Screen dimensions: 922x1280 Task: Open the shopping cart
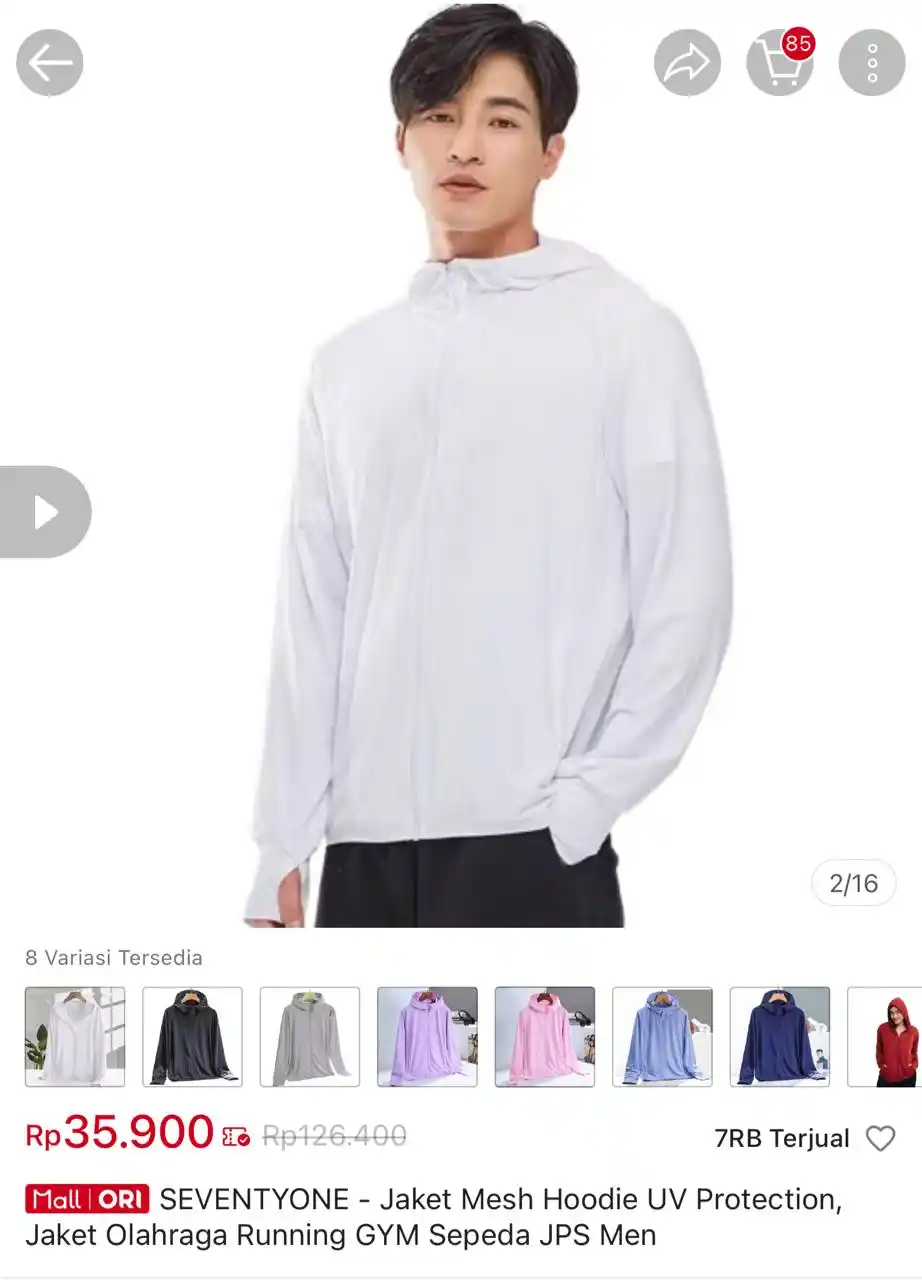(x=779, y=63)
